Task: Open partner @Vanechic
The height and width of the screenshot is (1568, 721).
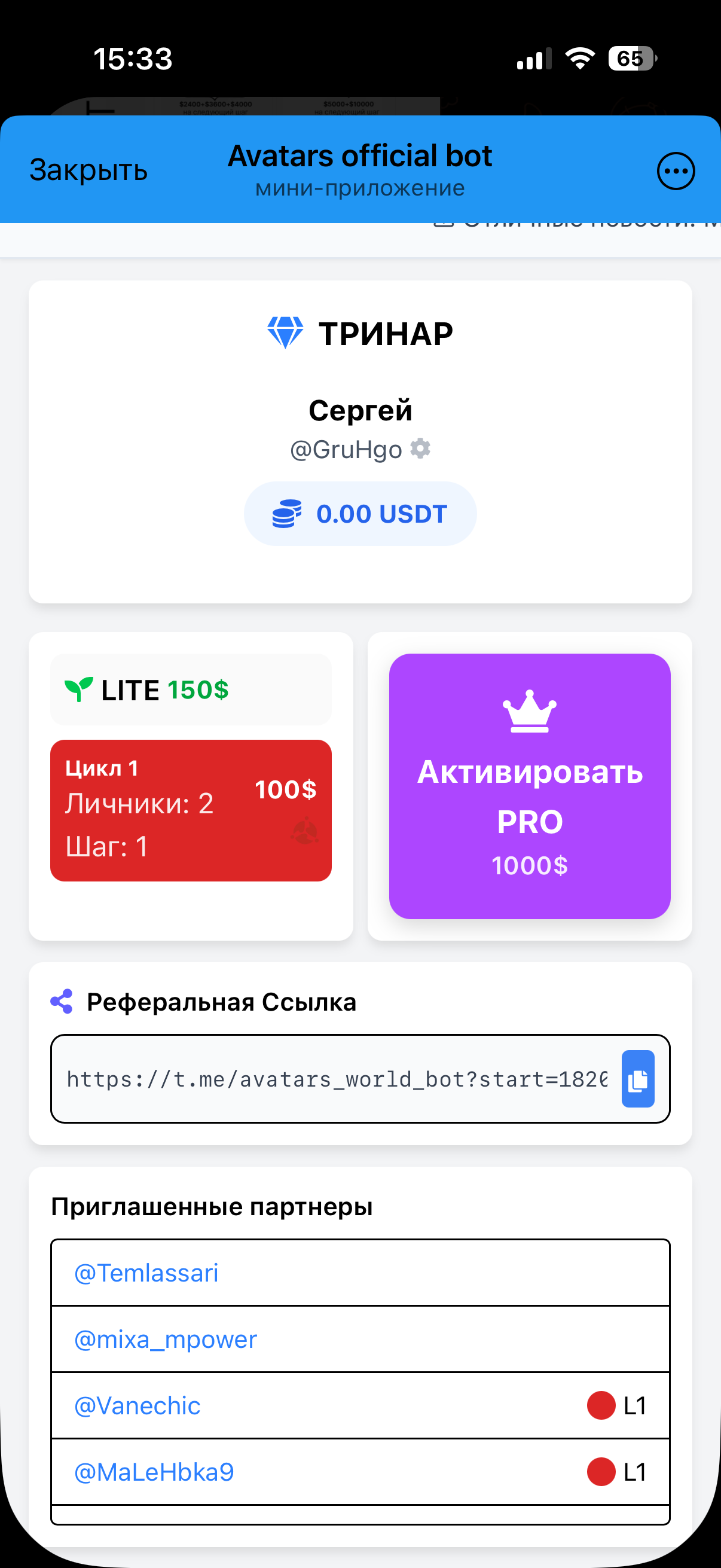Action: (138, 1405)
